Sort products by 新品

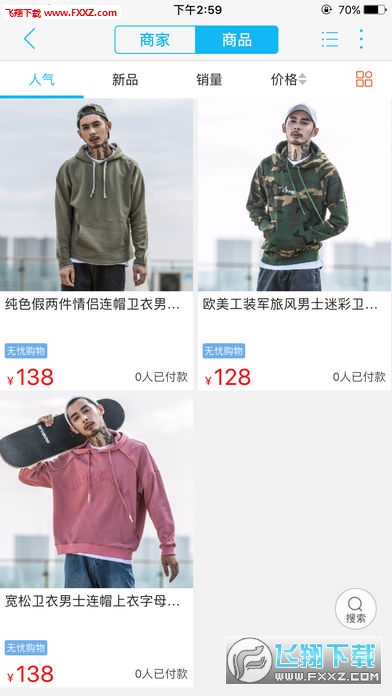125,80
